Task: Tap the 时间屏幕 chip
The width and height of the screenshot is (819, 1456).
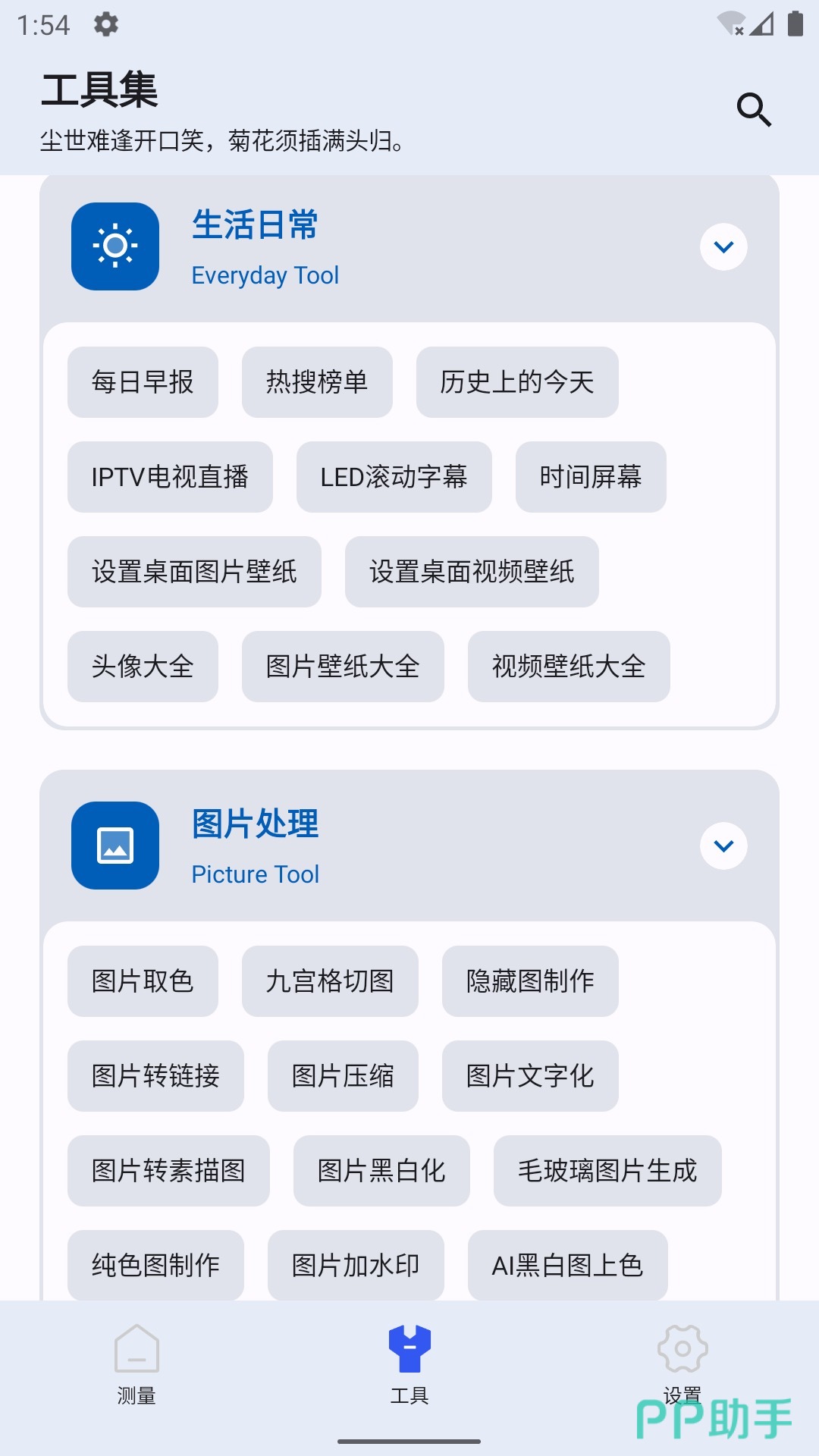Action: [x=591, y=477]
